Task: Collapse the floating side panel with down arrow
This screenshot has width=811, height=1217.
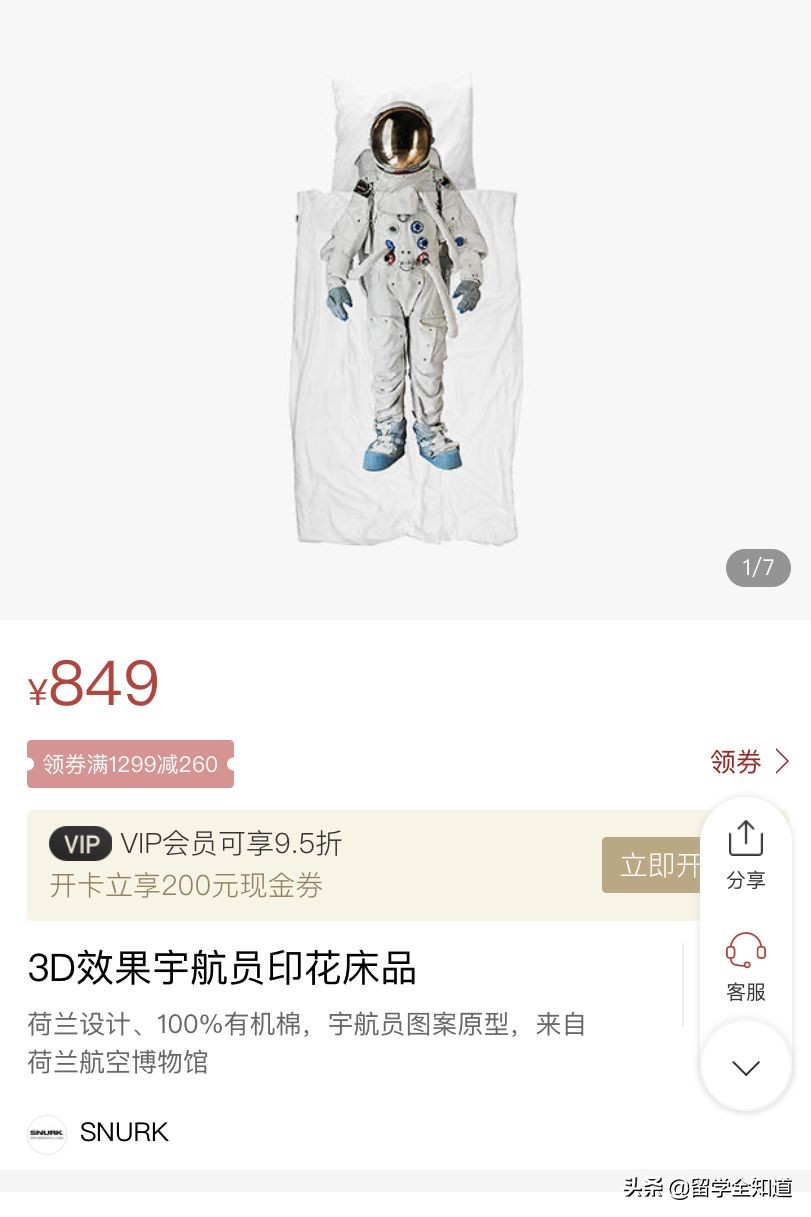Action: point(746,1066)
